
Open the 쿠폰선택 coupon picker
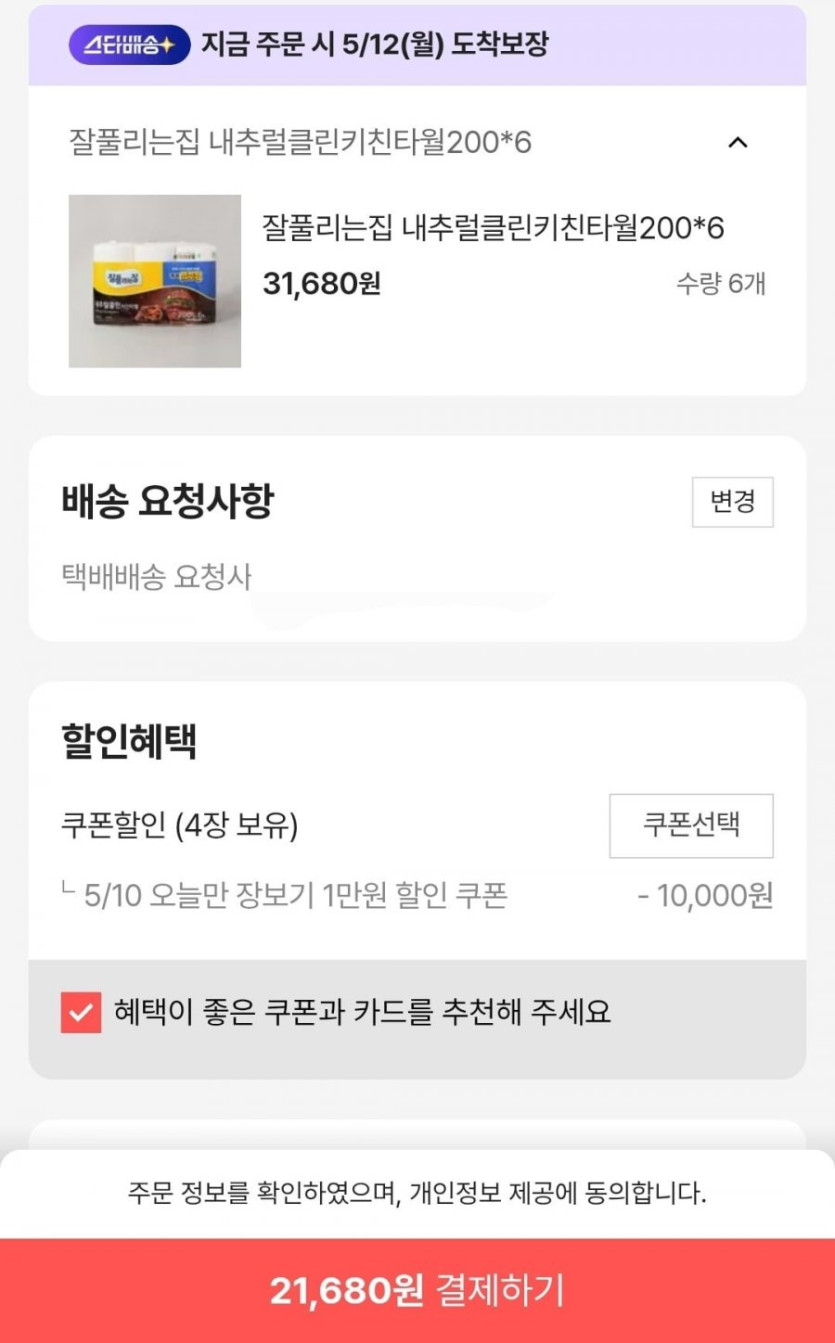(691, 826)
